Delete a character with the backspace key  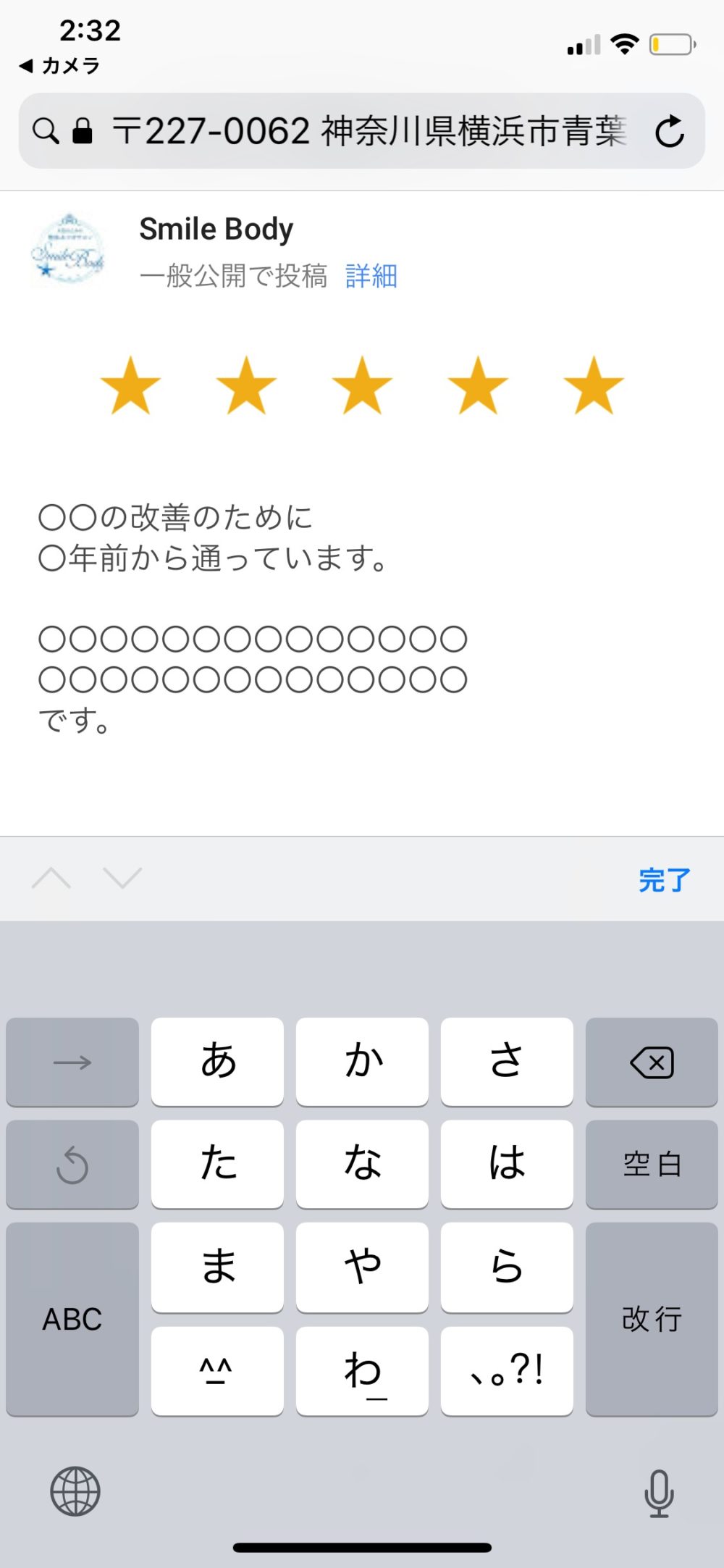coord(652,1062)
